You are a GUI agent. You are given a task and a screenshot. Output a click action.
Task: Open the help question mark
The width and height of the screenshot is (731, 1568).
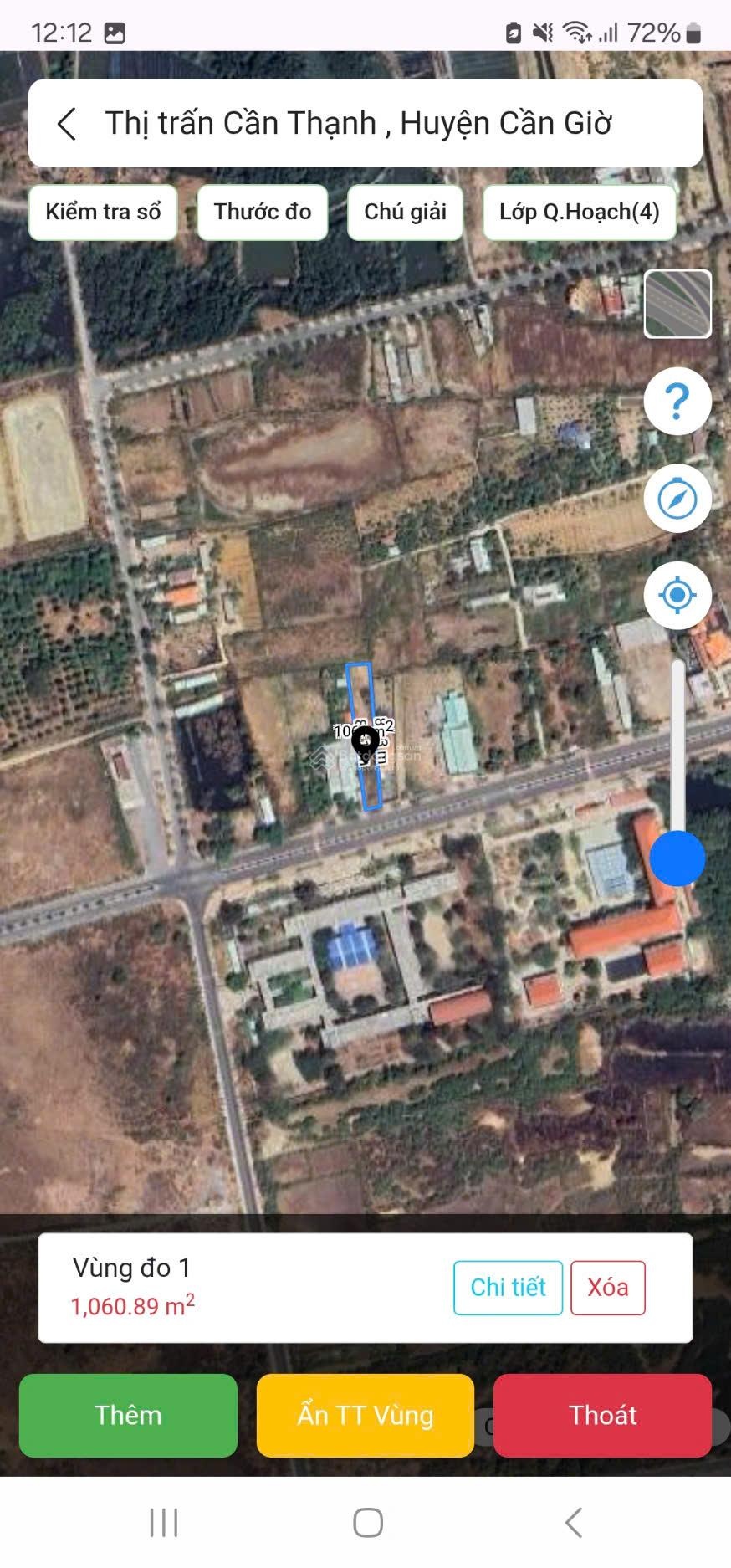pos(677,402)
